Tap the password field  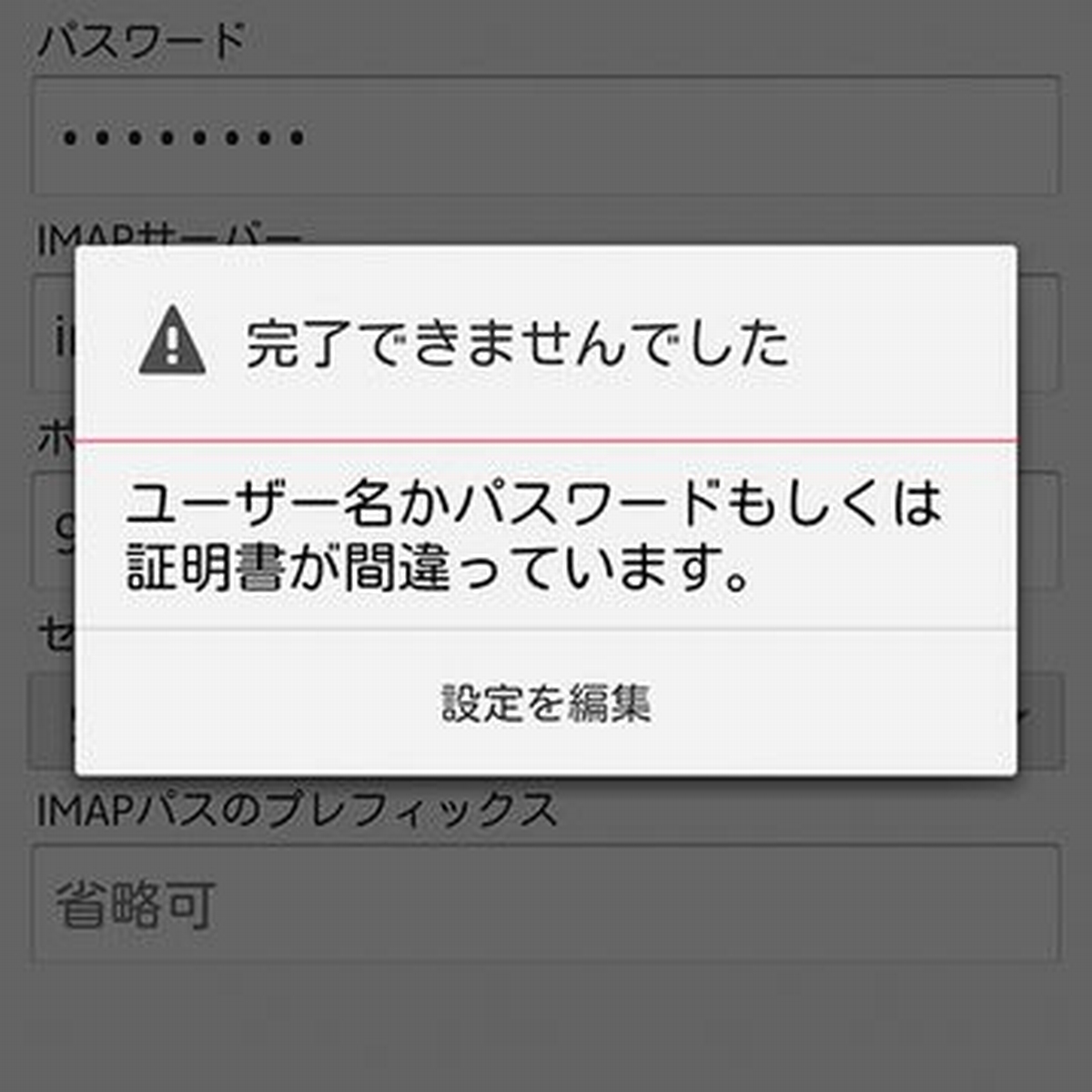click(x=546, y=136)
